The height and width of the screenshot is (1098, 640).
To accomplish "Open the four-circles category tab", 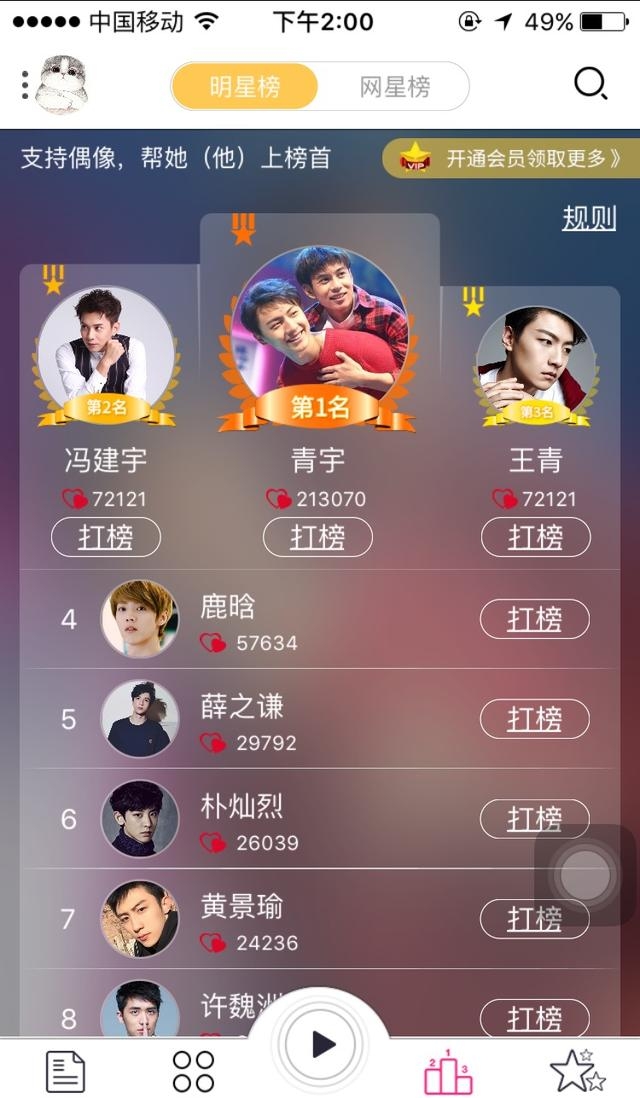I will coord(193,1071).
